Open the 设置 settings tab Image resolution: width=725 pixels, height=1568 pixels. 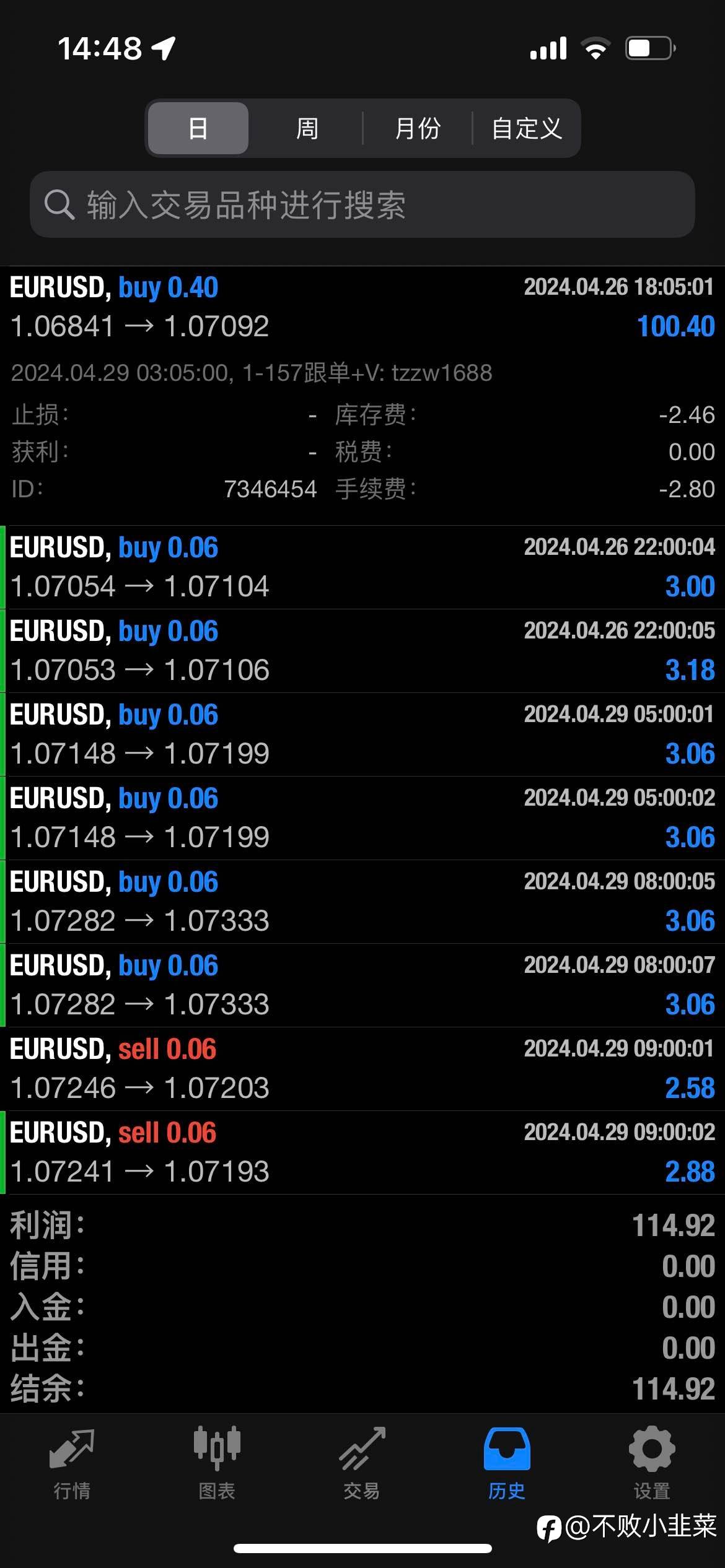[652, 1463]
